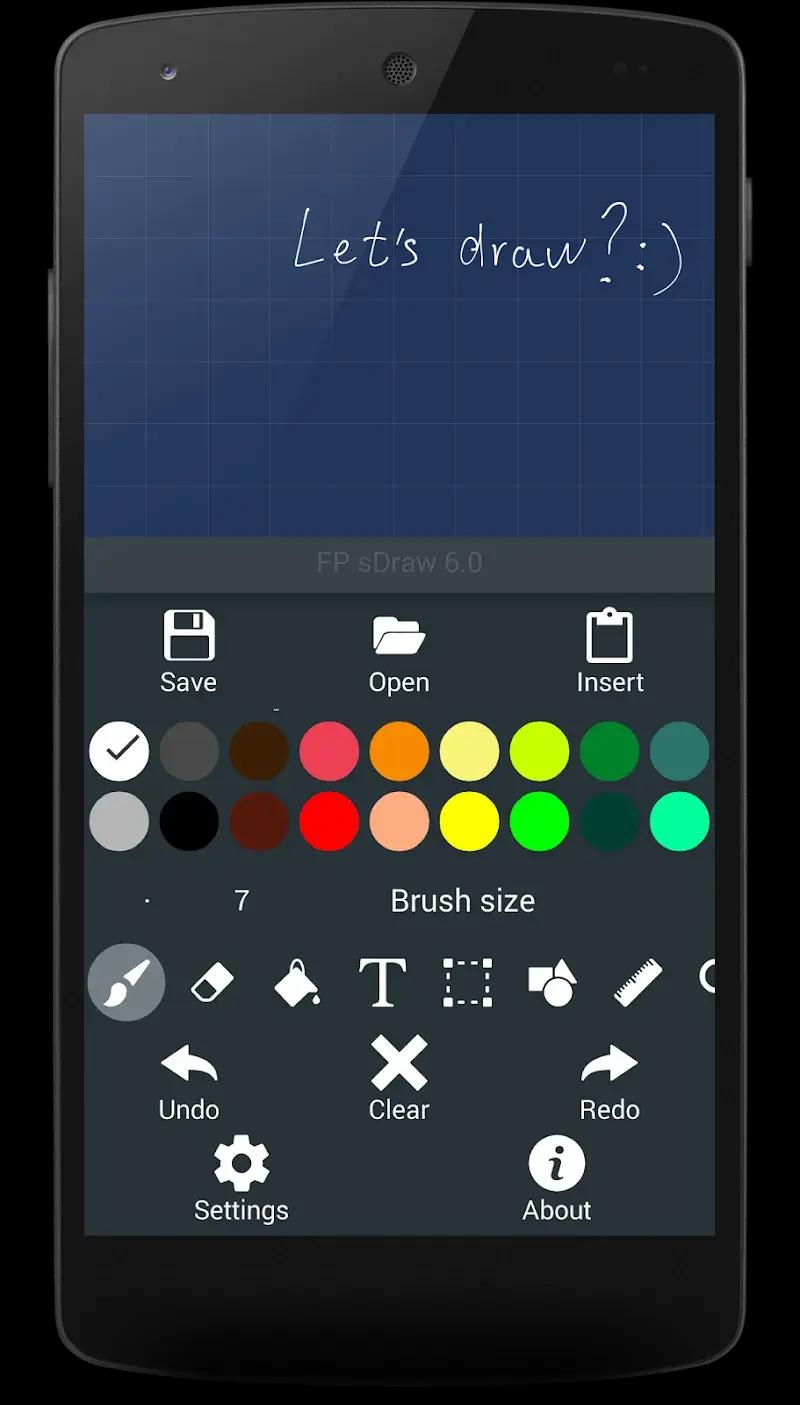Save the current drawing
This screenshot has height=1405, width=800.
click(188, 651)
